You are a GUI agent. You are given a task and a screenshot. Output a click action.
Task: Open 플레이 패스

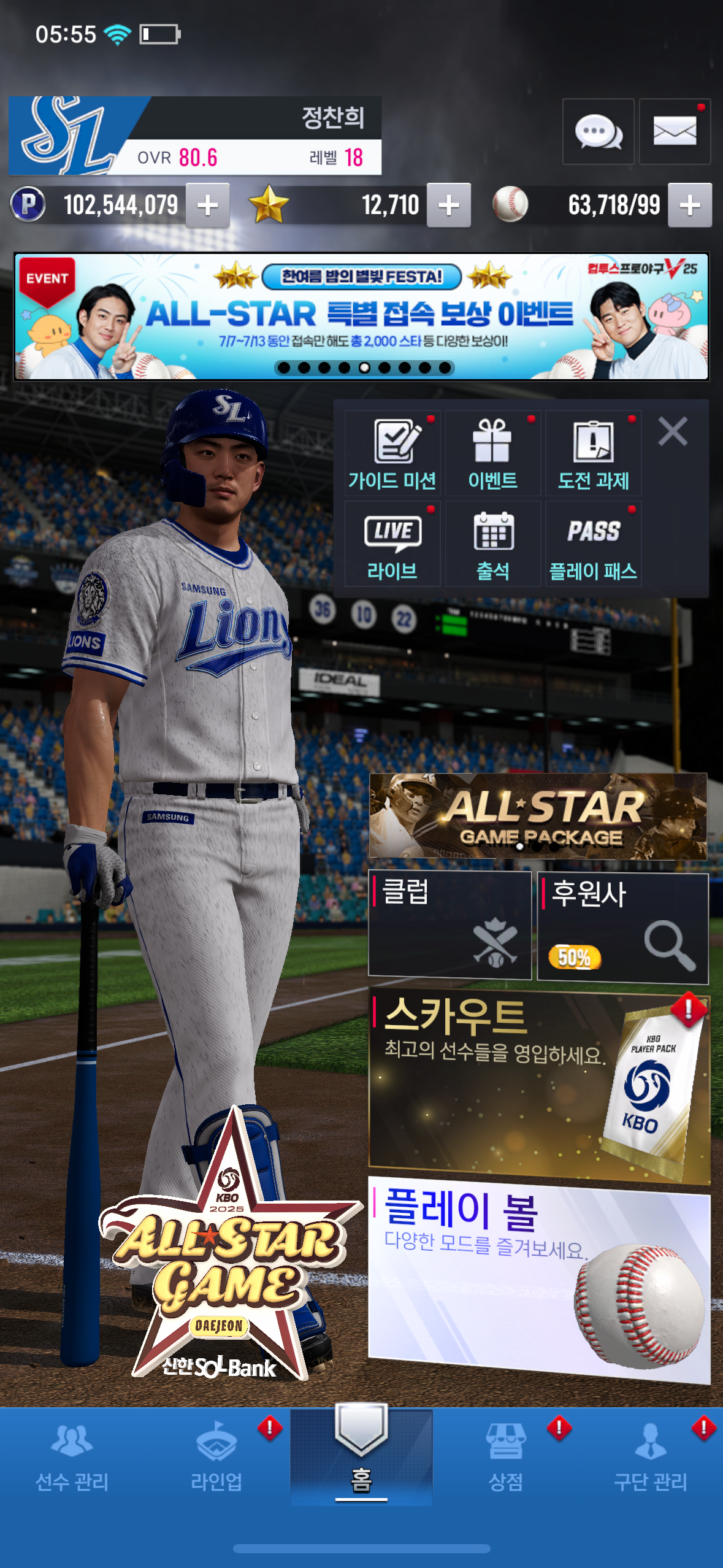point(593,544)
